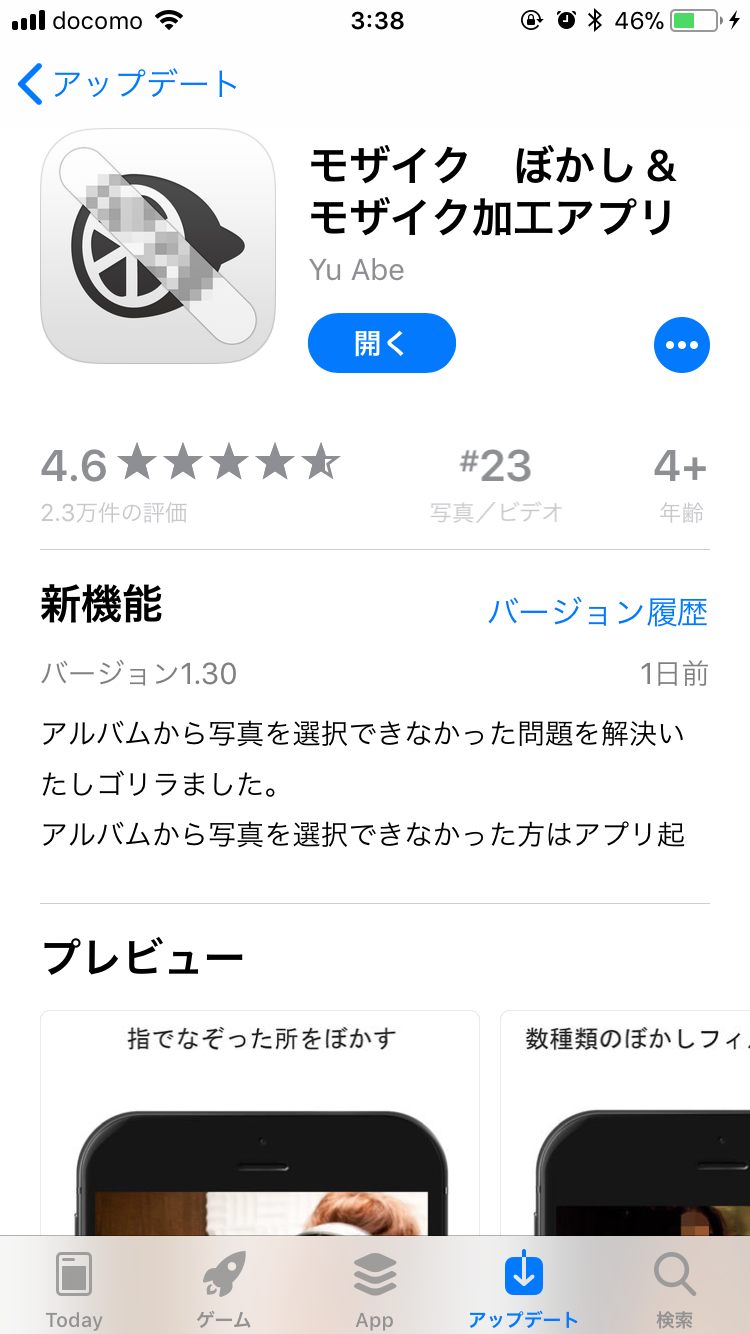Switch to the Today tab
Viewport: 750px width, 1334px height.
pyautogui.click(x=74, y=1288)
